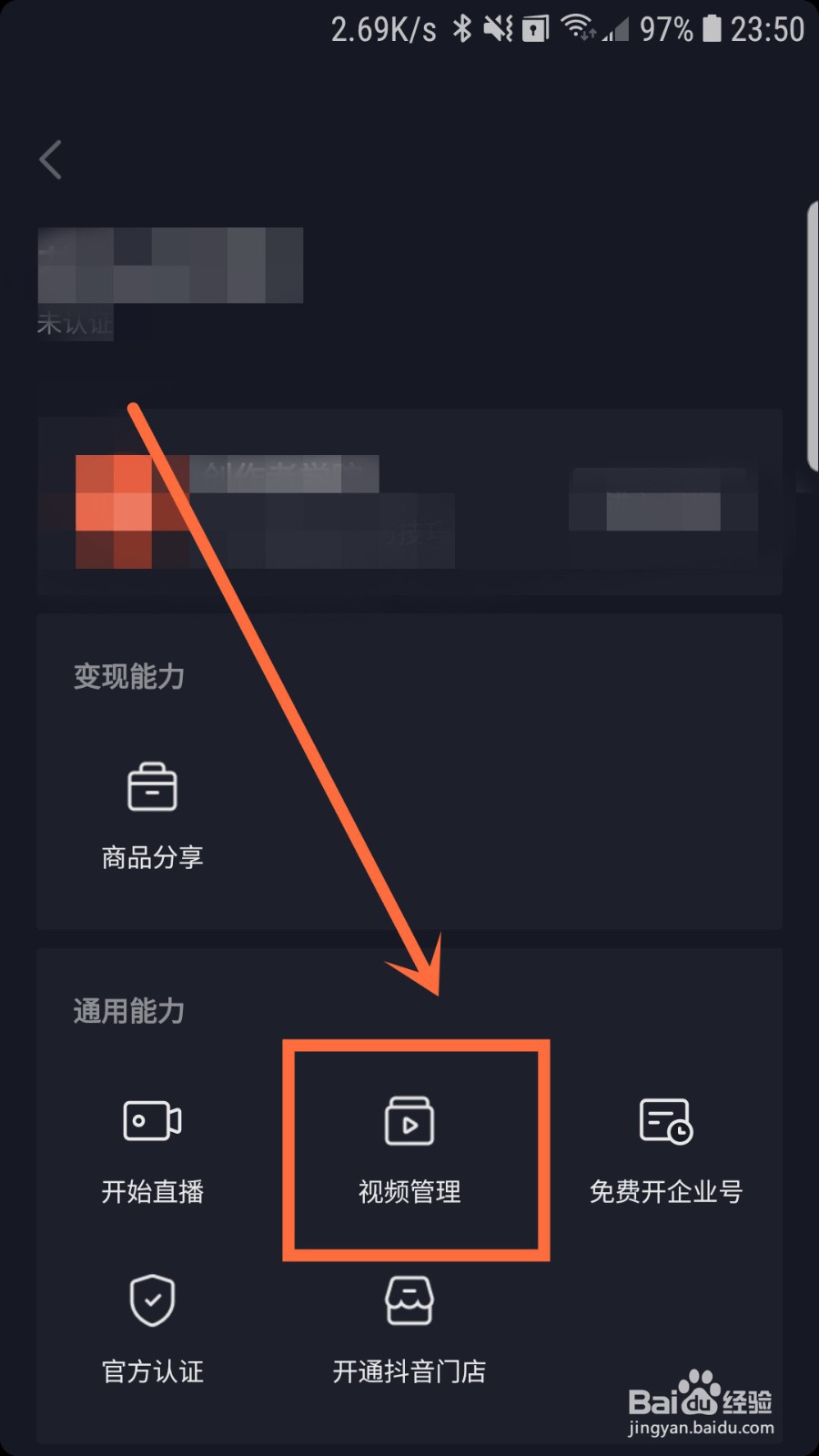The height and width of the screenshot is (1456, 819).
Task: Start a live stream via 开始直播
Action: [152, 1148]
